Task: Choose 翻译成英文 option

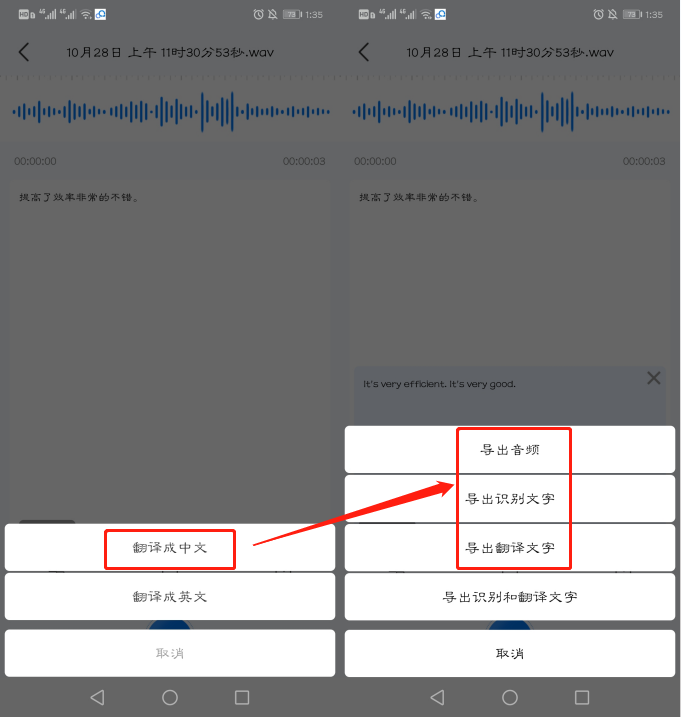Action: coord(170,596)
